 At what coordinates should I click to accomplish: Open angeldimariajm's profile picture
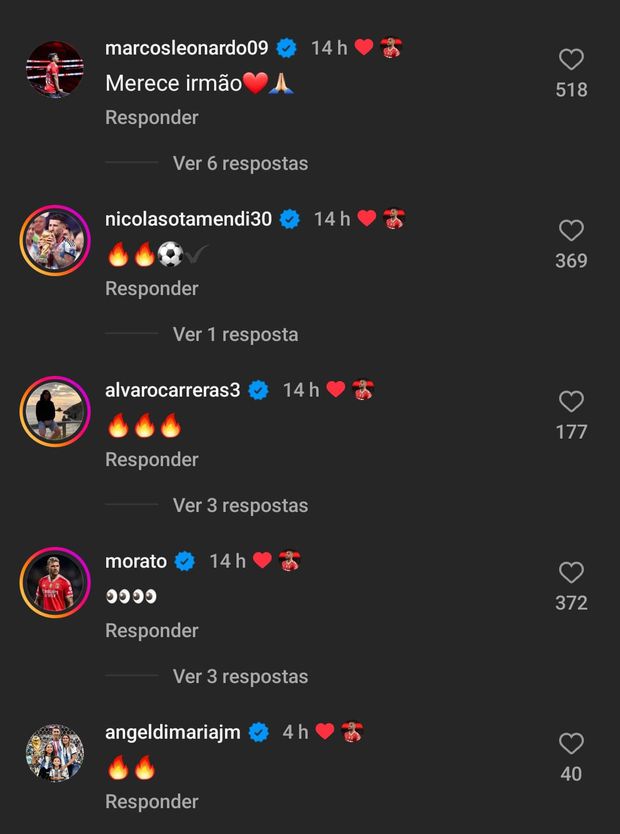55,753
